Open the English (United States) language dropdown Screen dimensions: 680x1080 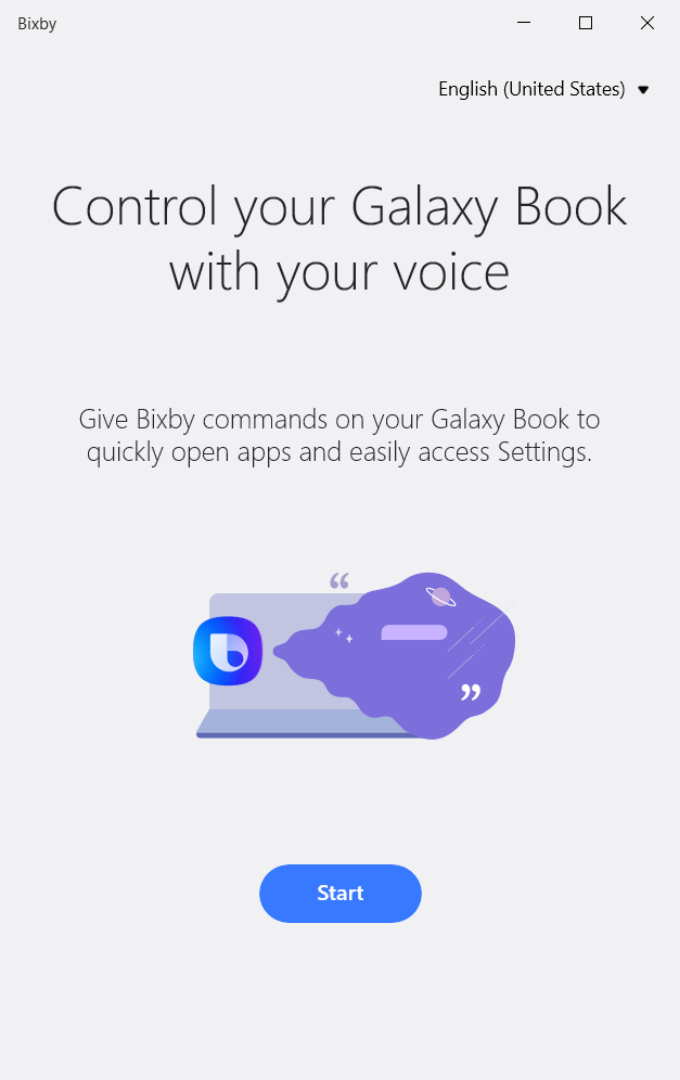(x=543, y=89)
